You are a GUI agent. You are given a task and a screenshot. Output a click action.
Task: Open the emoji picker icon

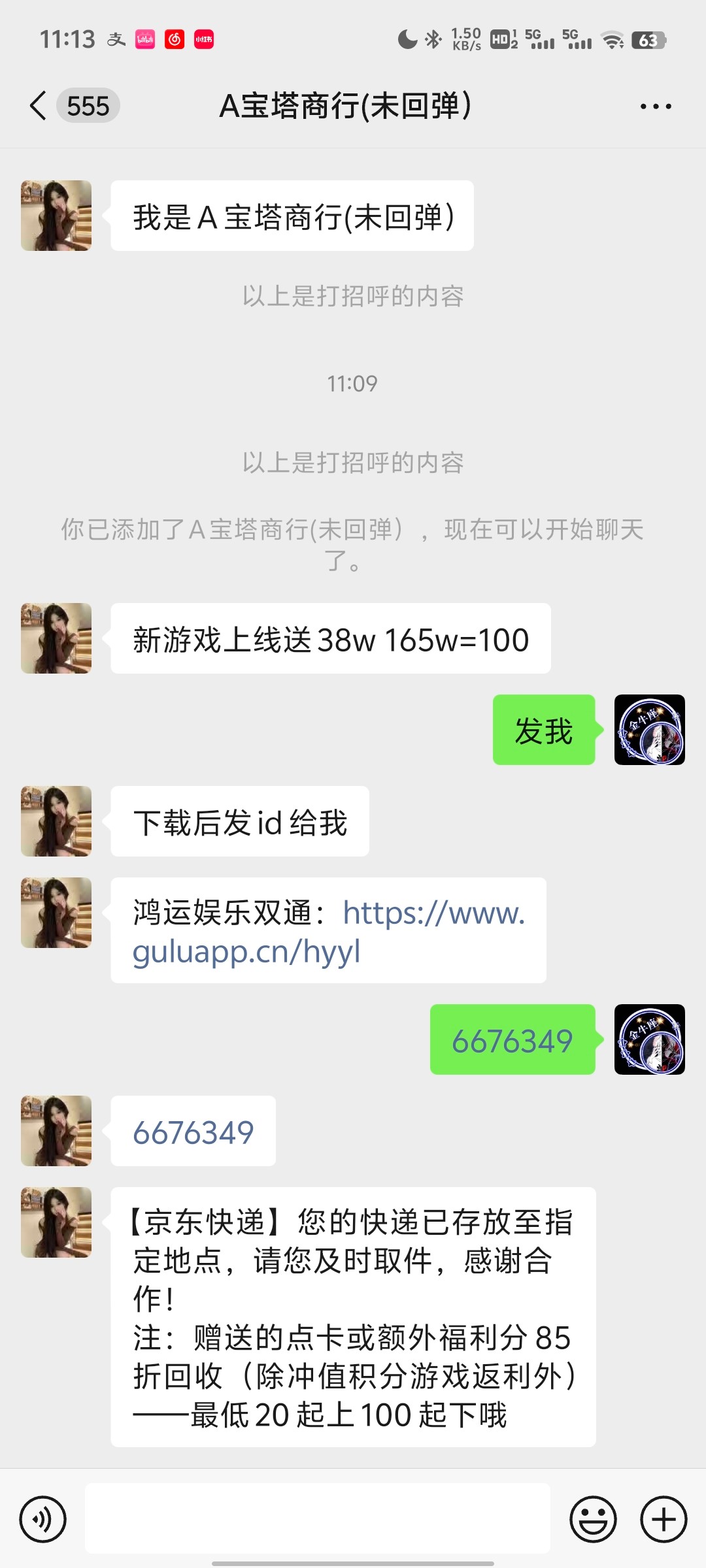592,1519
